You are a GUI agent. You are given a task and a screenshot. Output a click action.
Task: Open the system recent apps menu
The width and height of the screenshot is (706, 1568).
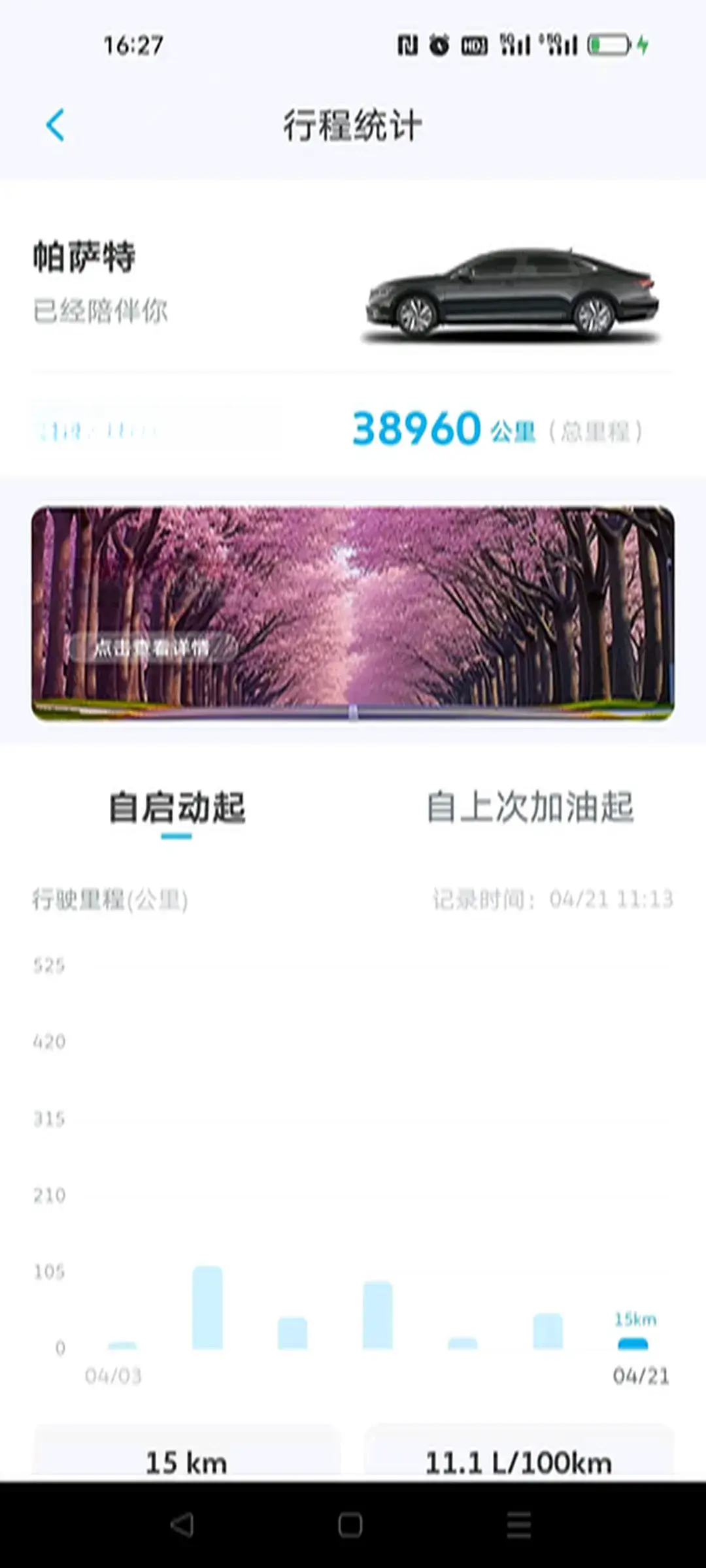coord(519,1526)
